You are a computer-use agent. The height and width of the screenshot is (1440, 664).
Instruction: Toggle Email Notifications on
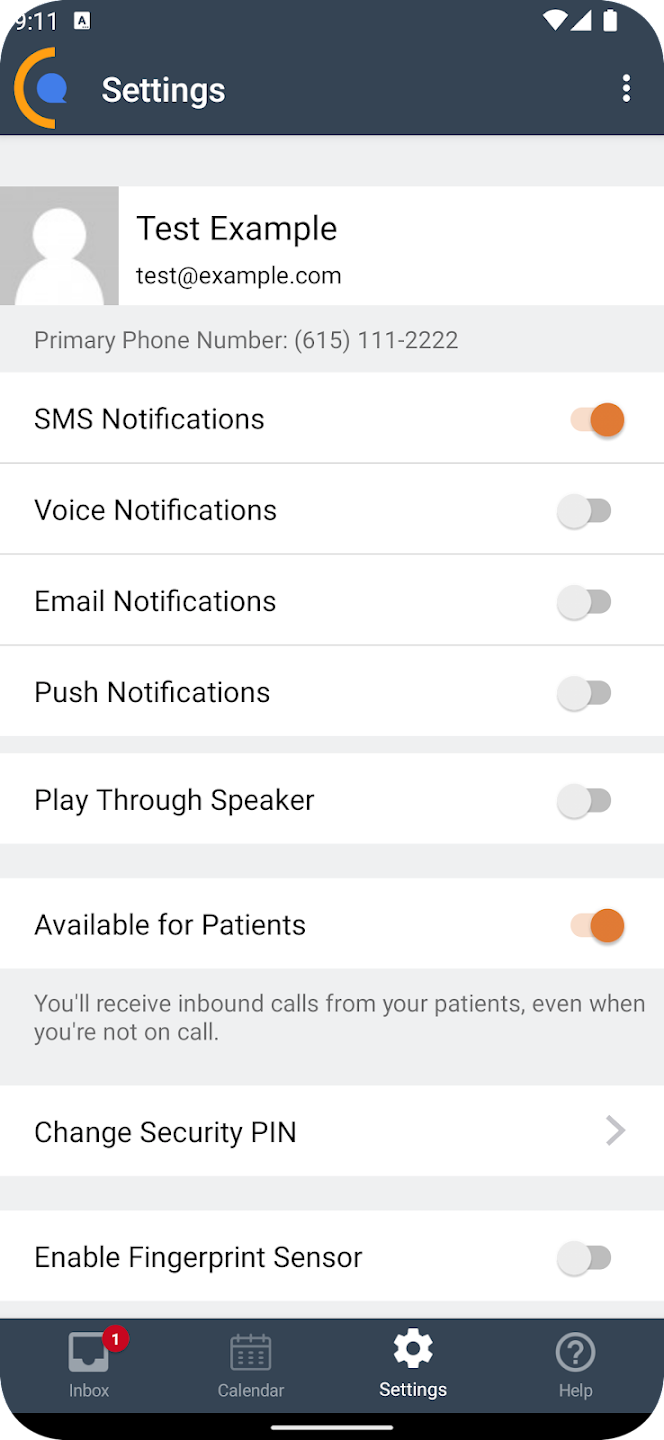(x=585, y=602)
